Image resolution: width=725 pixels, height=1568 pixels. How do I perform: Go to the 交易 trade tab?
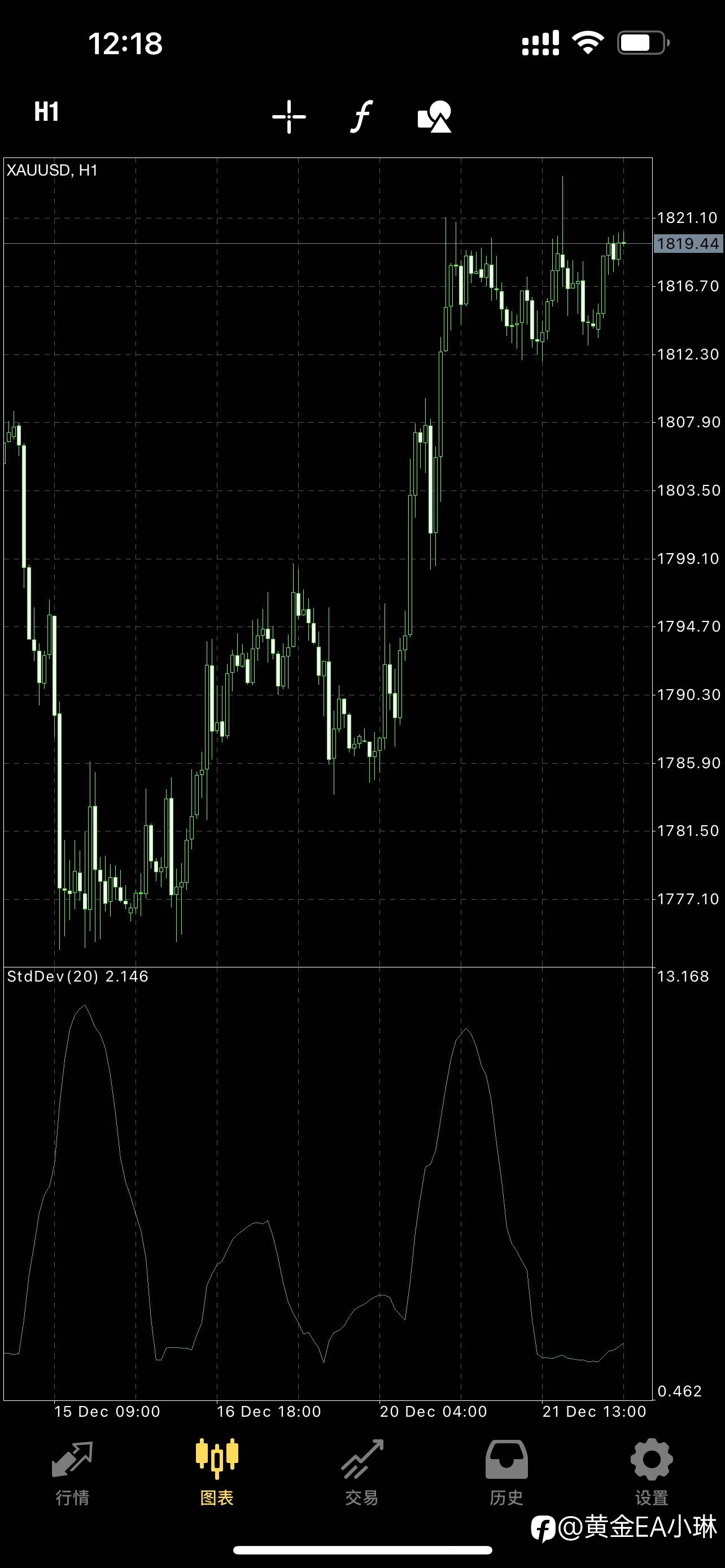tap(362, 1473)
